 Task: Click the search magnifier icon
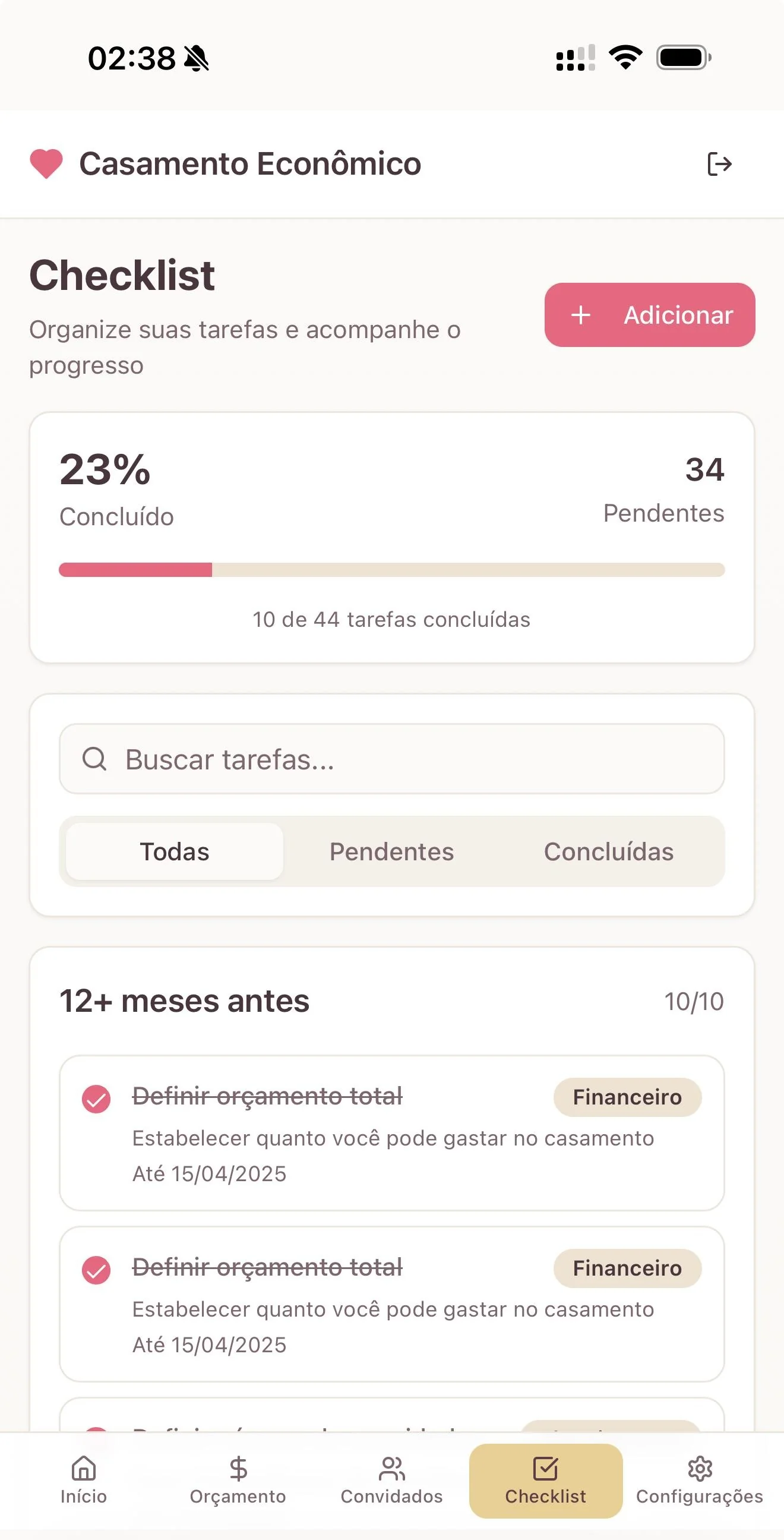click(x=94, y=759)
